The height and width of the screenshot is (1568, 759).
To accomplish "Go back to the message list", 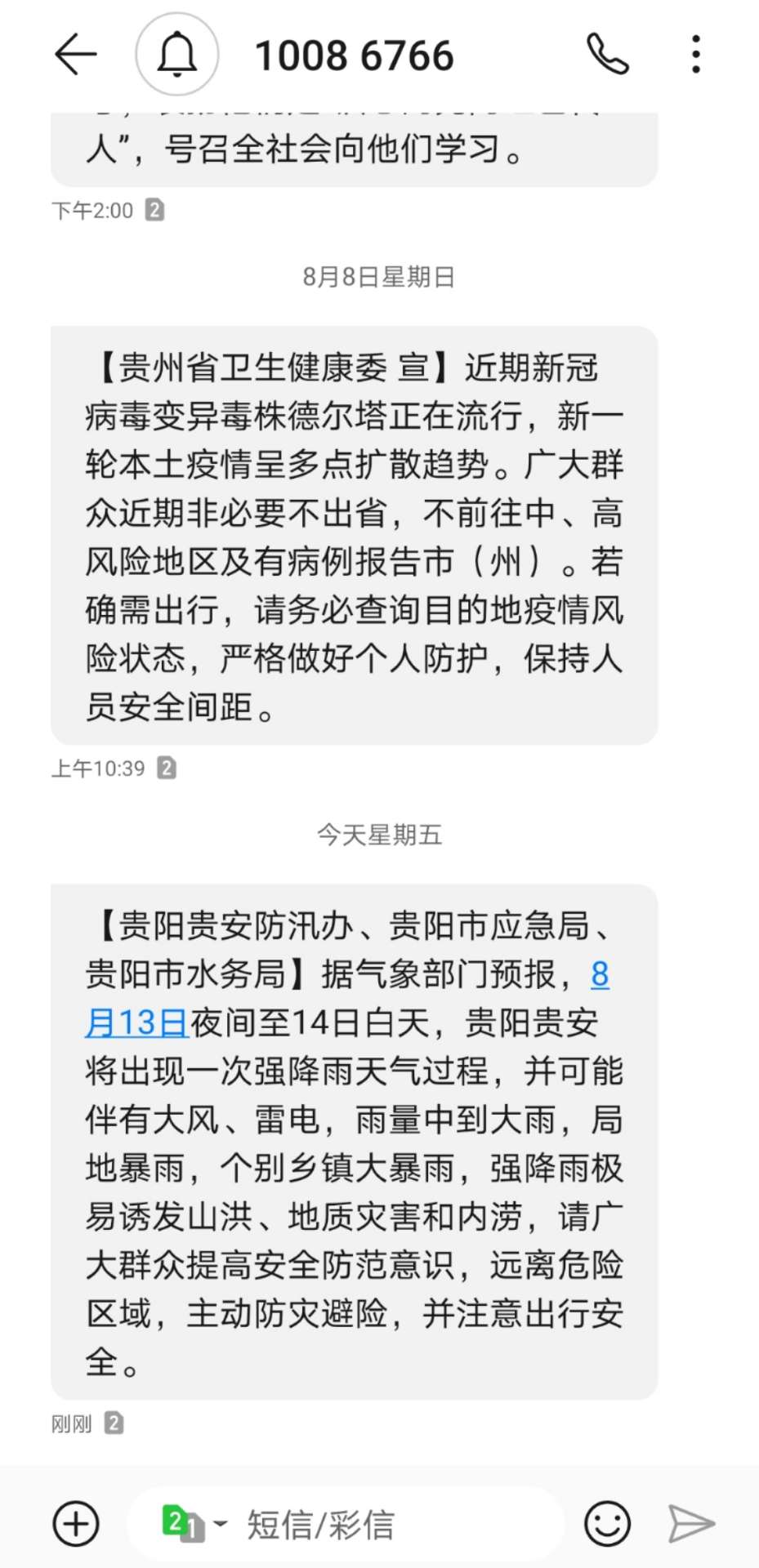I will [x=75, y=55].
